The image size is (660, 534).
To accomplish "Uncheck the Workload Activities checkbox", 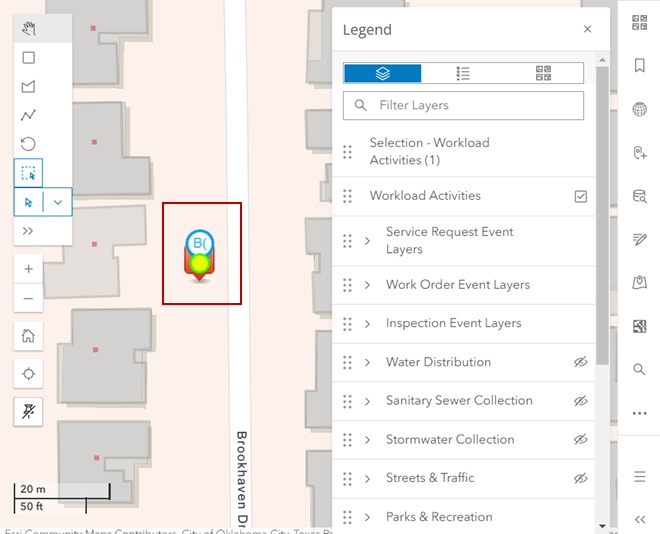I will click(x=581, y=196).
